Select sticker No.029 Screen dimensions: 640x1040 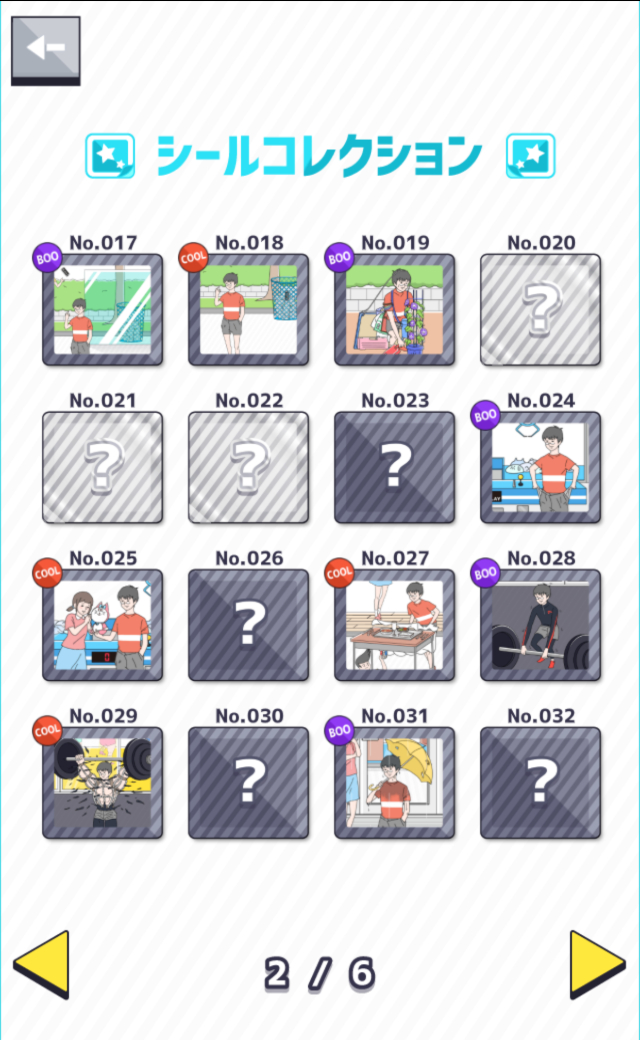pos(102,783)
